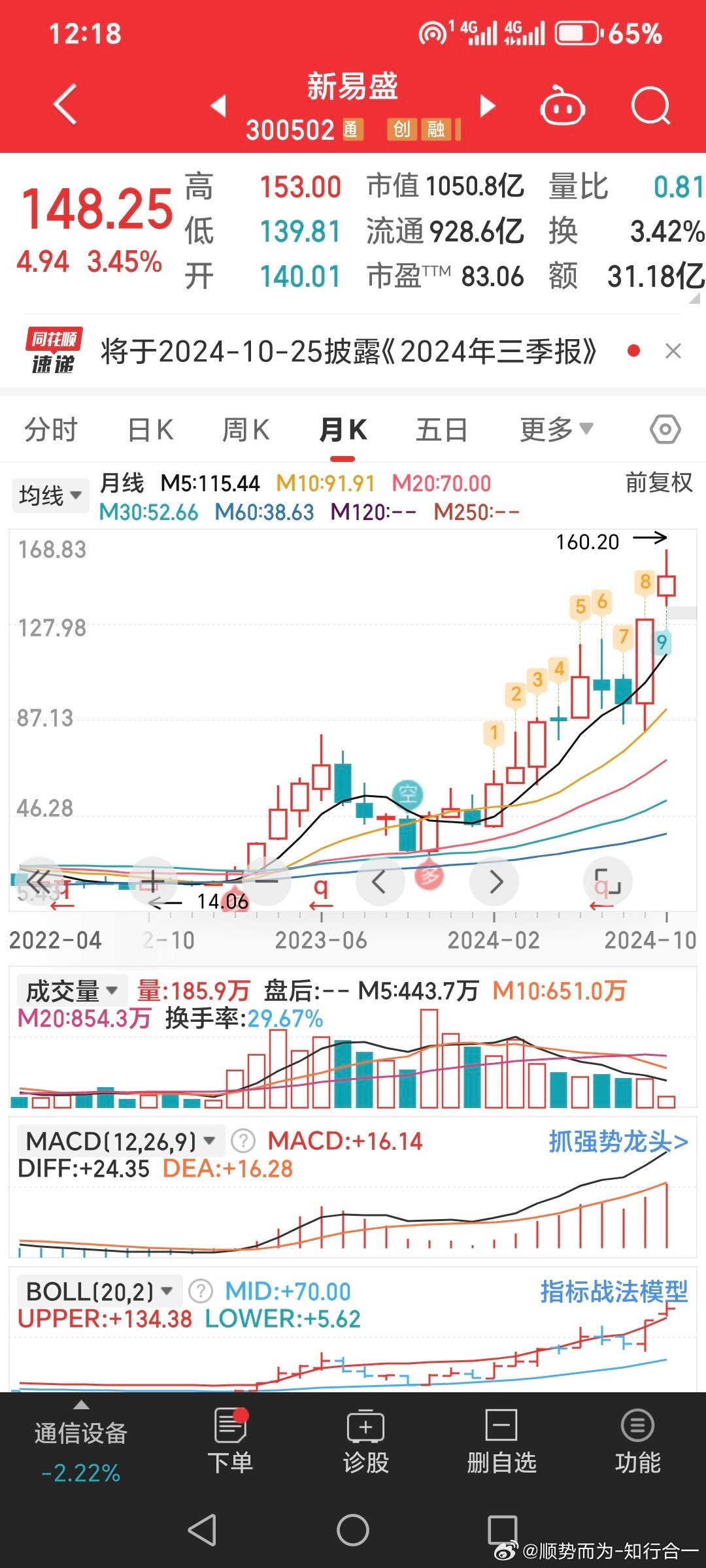Open chart settings hexagon icon

tap(665, 430)
